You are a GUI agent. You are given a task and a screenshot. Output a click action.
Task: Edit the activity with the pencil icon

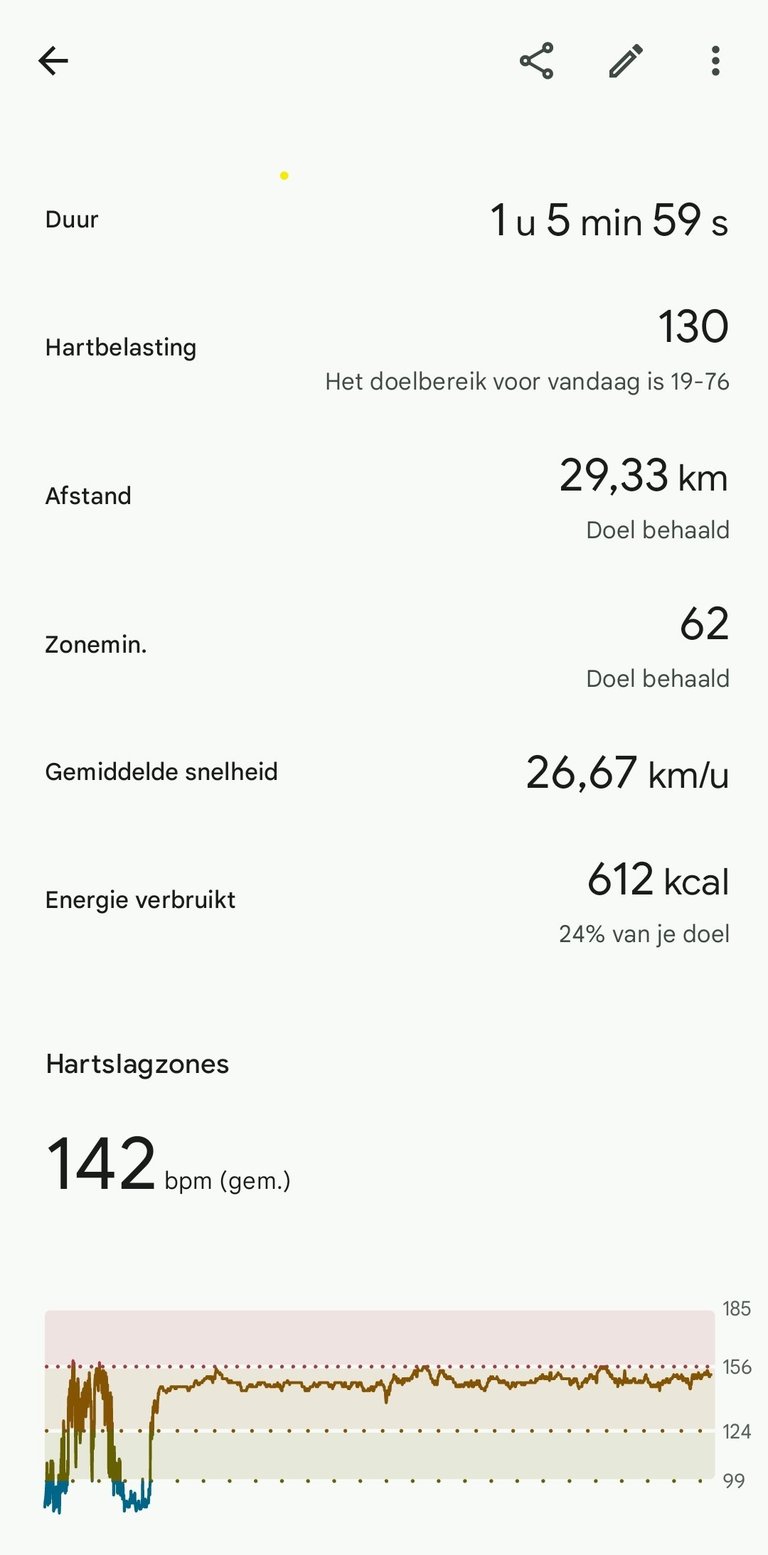(626, 61)
